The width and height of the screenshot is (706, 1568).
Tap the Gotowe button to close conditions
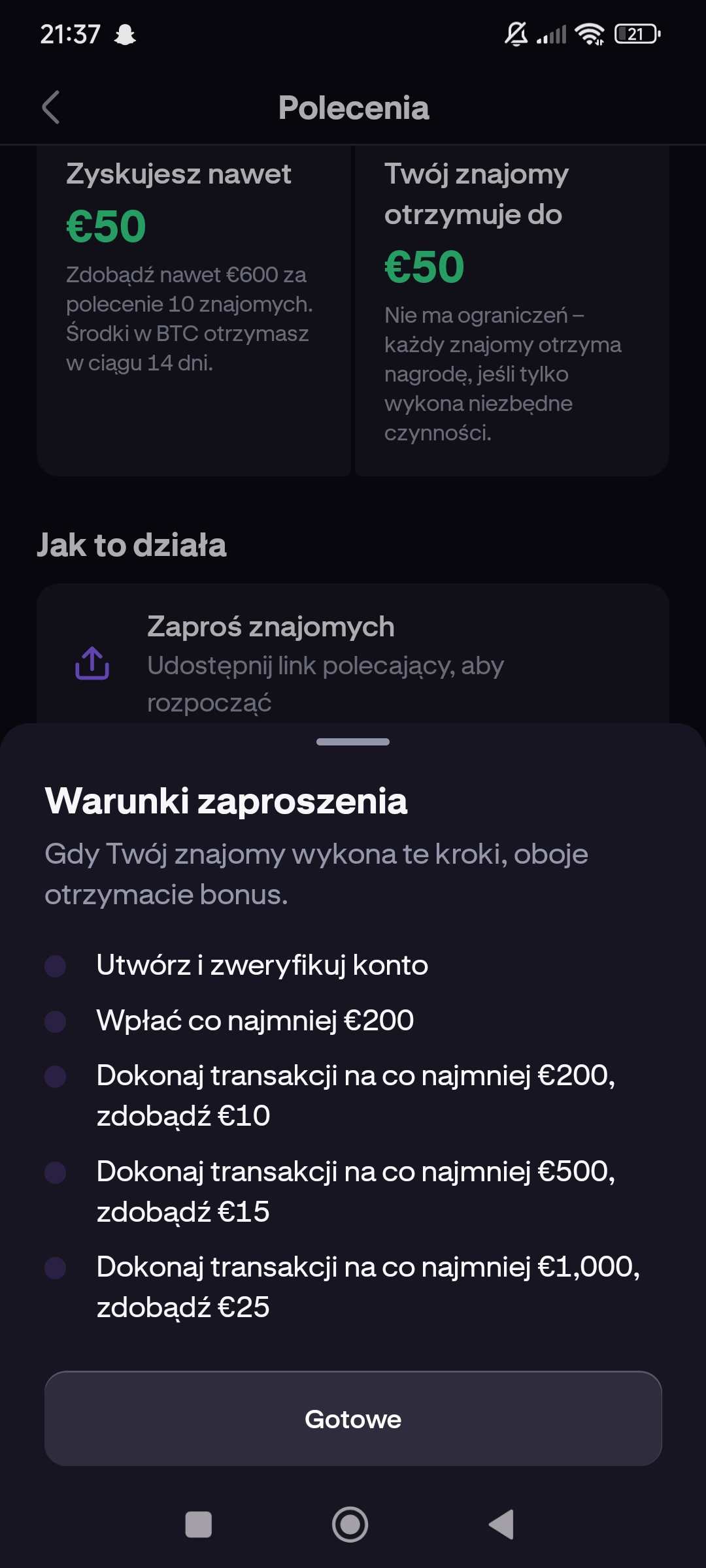353,1418
